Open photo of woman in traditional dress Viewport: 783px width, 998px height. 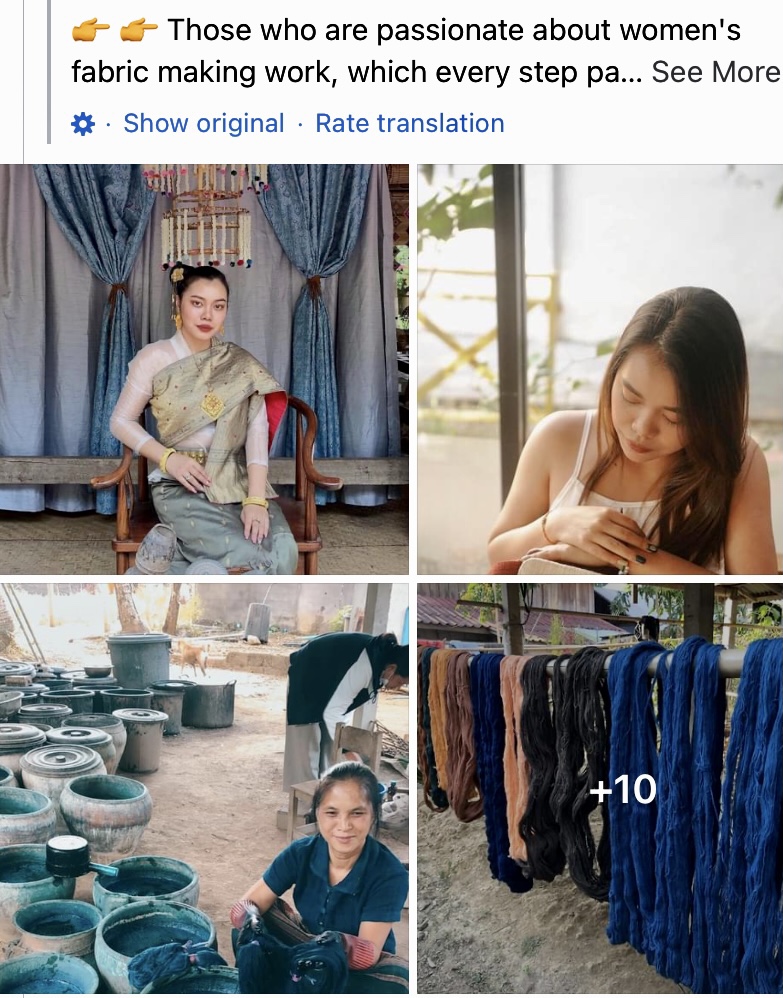click(x=204, y=369)
